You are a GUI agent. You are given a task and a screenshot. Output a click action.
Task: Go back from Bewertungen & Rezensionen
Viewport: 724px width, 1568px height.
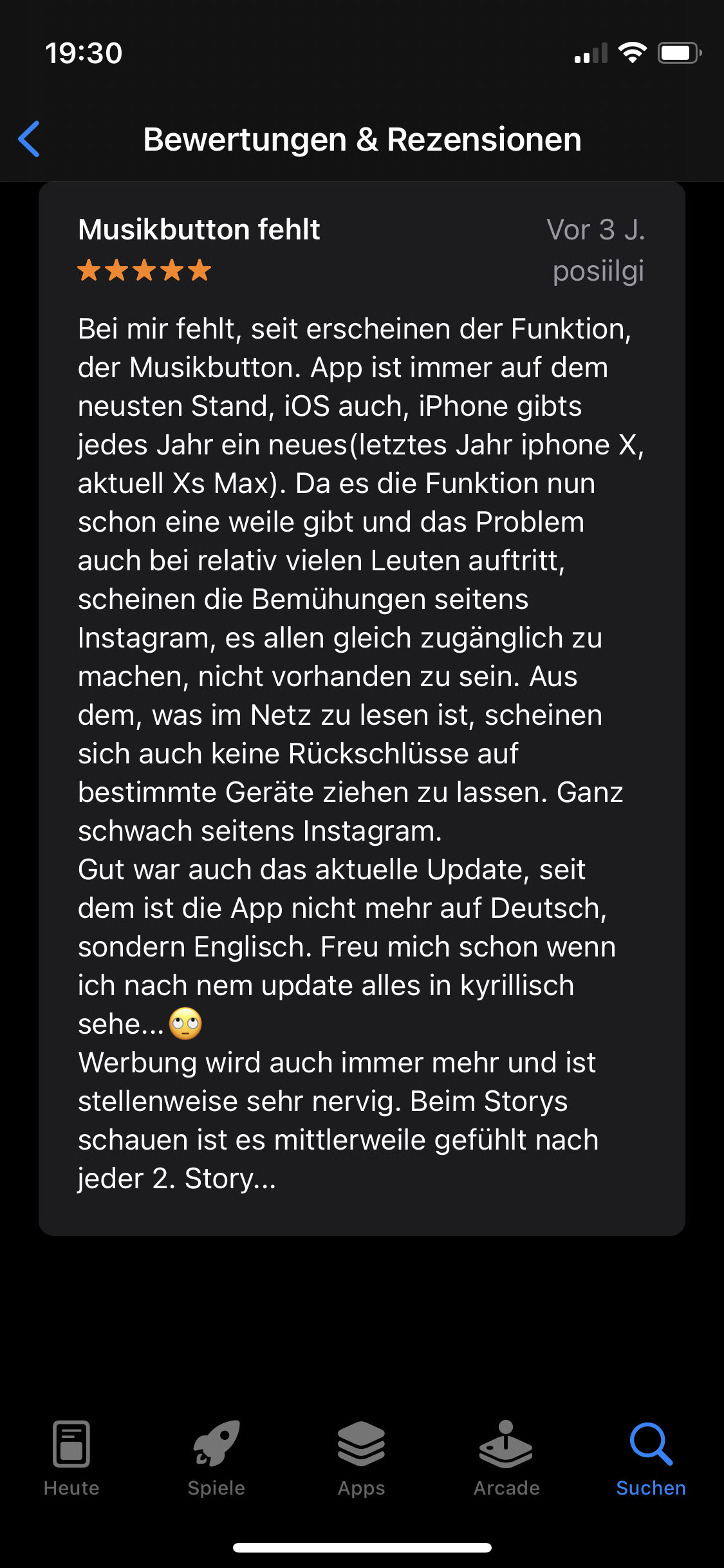(x=30, y=139)
